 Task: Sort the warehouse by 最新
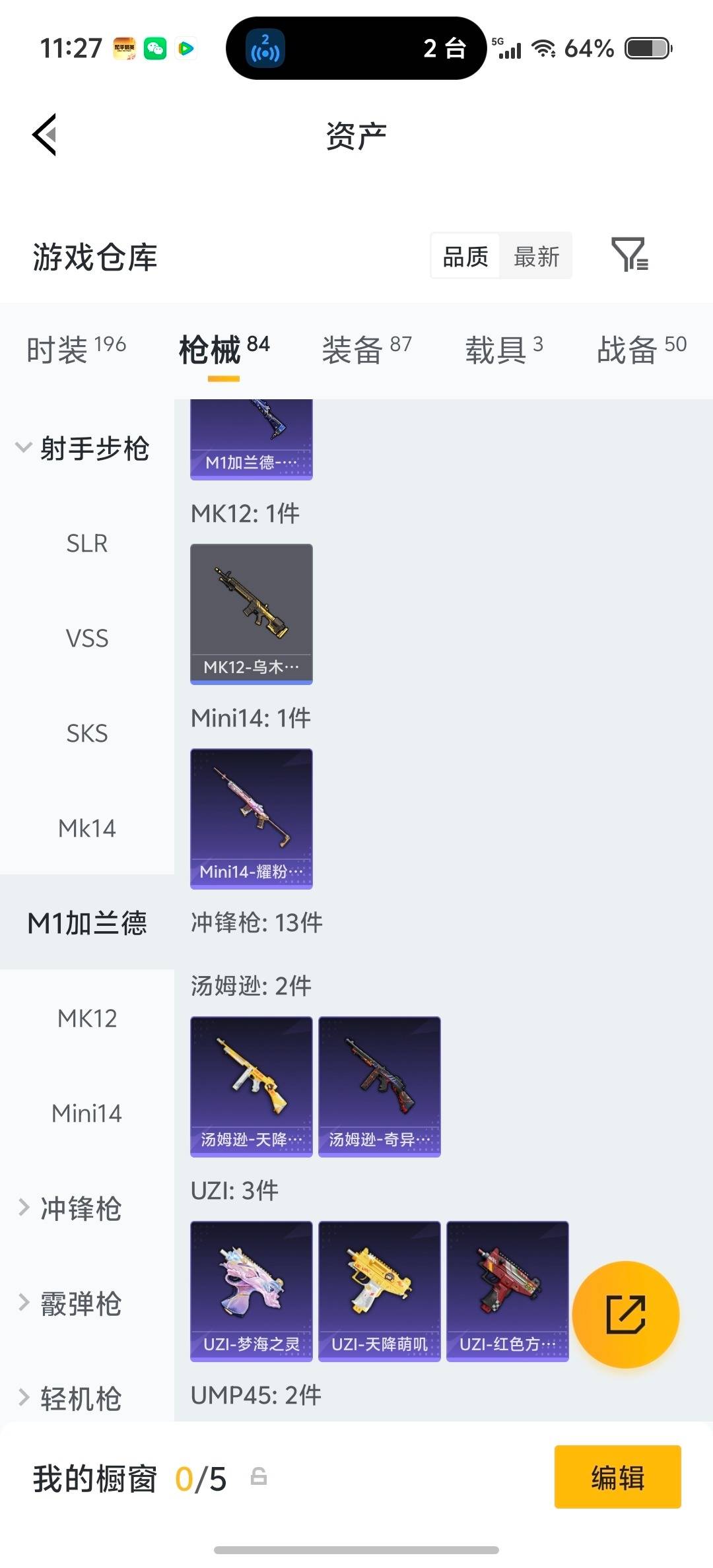536,257
